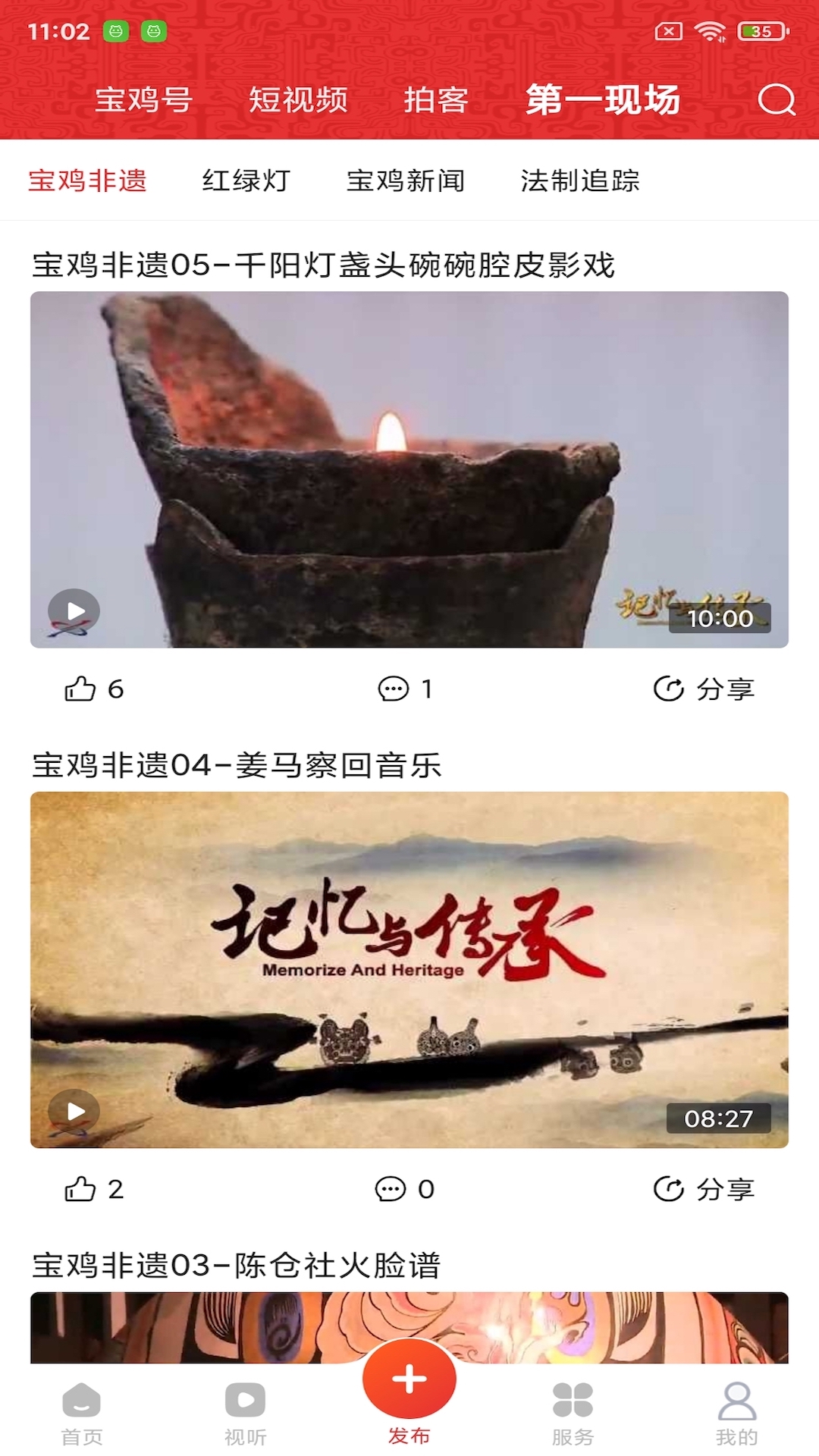
Task: Switch to the 短视频 top tab
Action: pyautogui.click(x=298, y=99)
